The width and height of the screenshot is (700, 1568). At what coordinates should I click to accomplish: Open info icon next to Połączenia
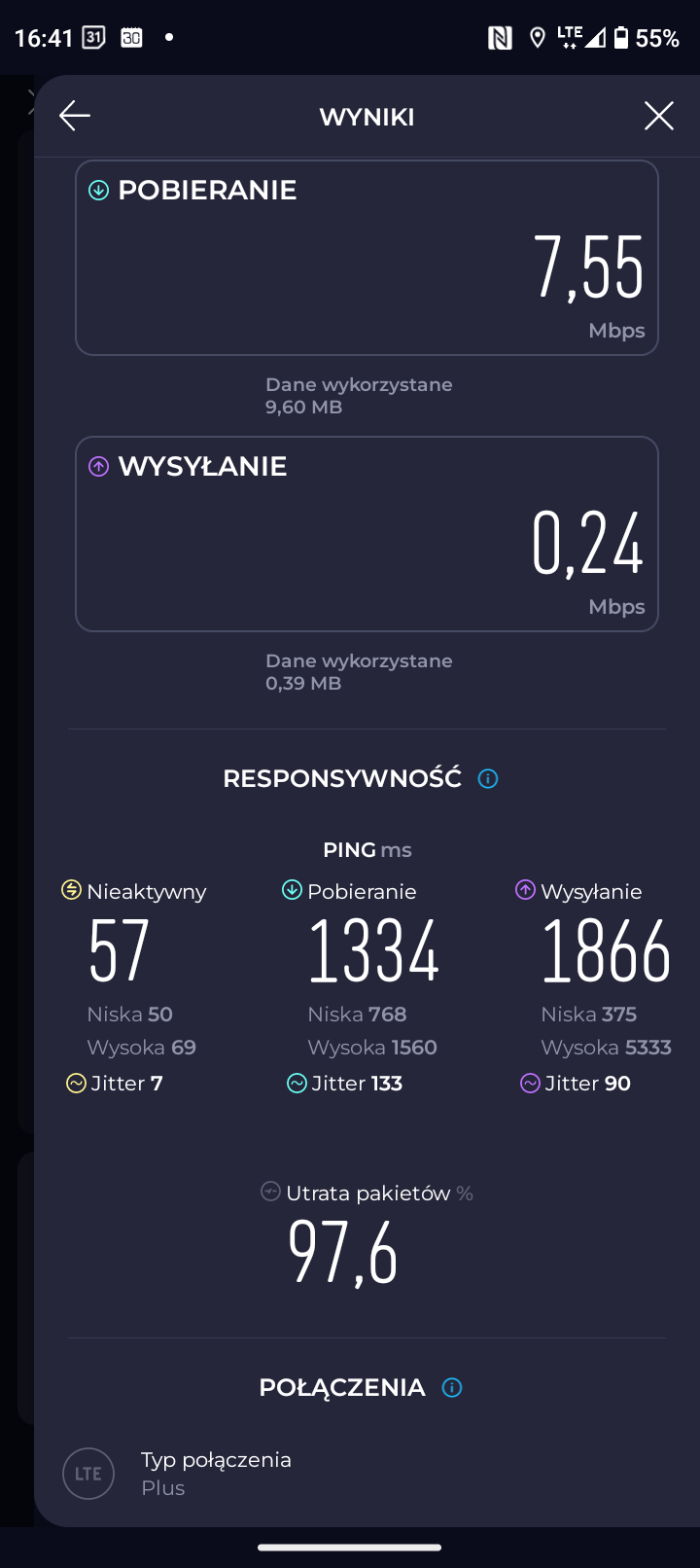[452, 1387]
